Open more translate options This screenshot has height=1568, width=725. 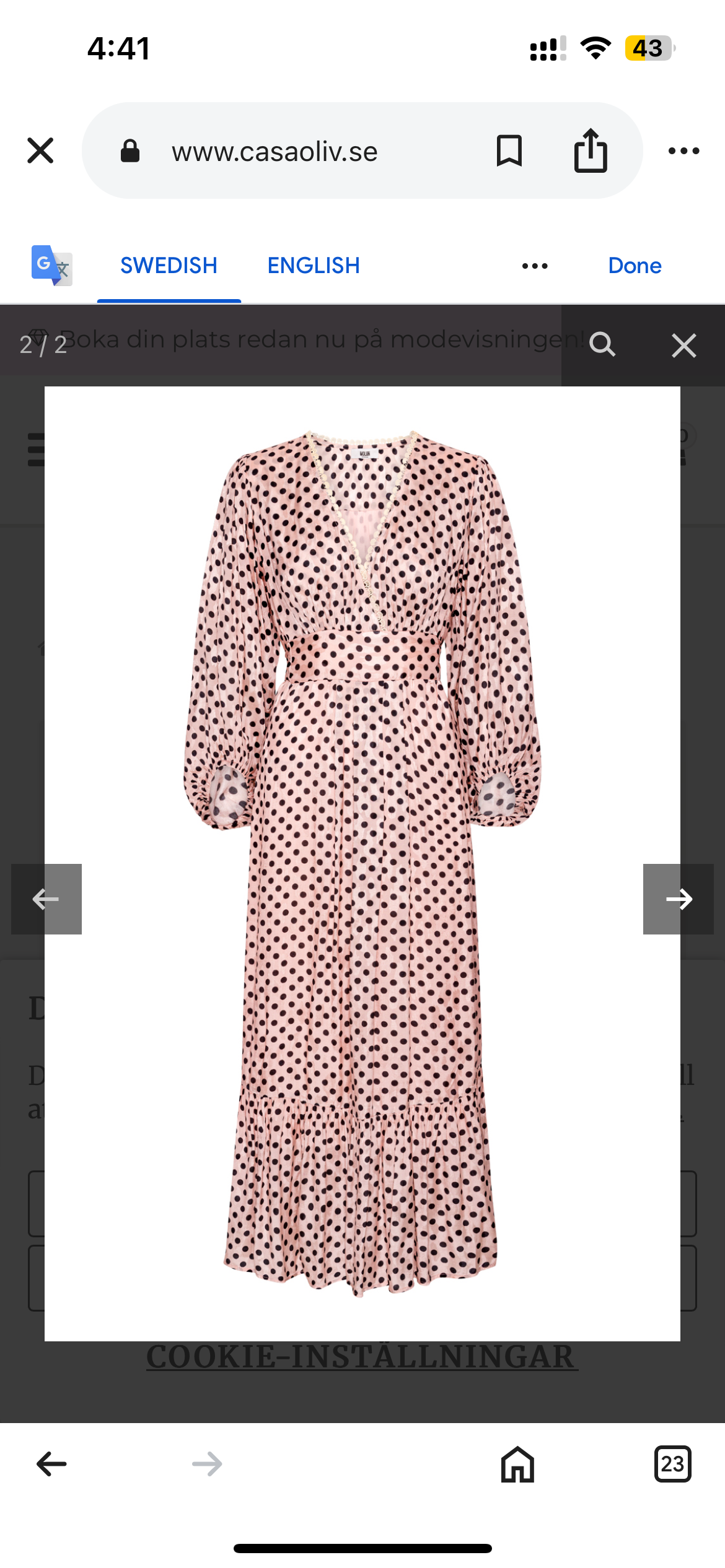point(534,266)
